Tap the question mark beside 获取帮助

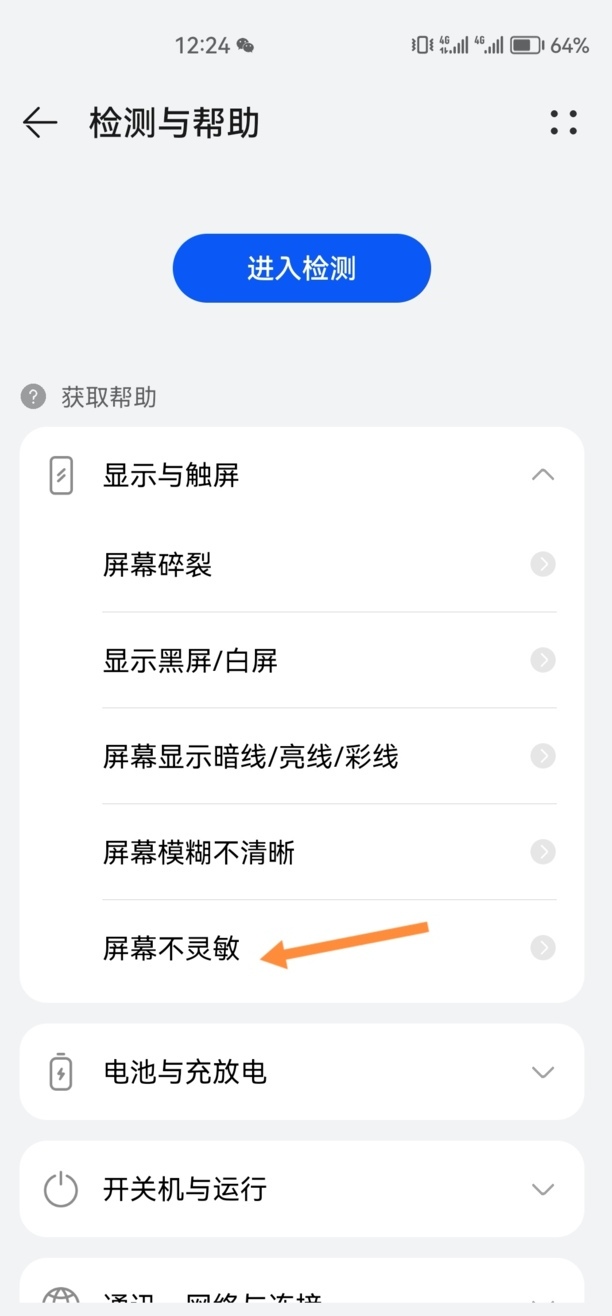(34, 397)
